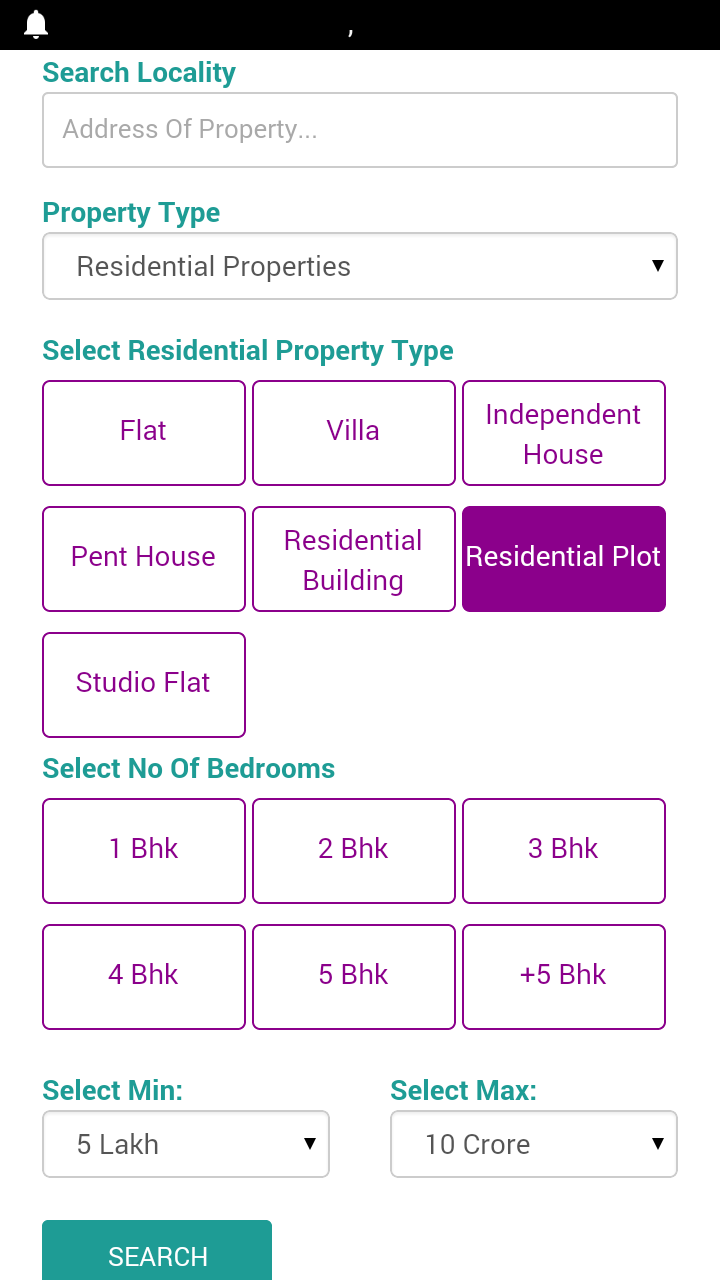Image resolution: width=720 pixels, height=1280 pixels.
Task: Select Villa as property type
Action: click(x=353, y=432)
